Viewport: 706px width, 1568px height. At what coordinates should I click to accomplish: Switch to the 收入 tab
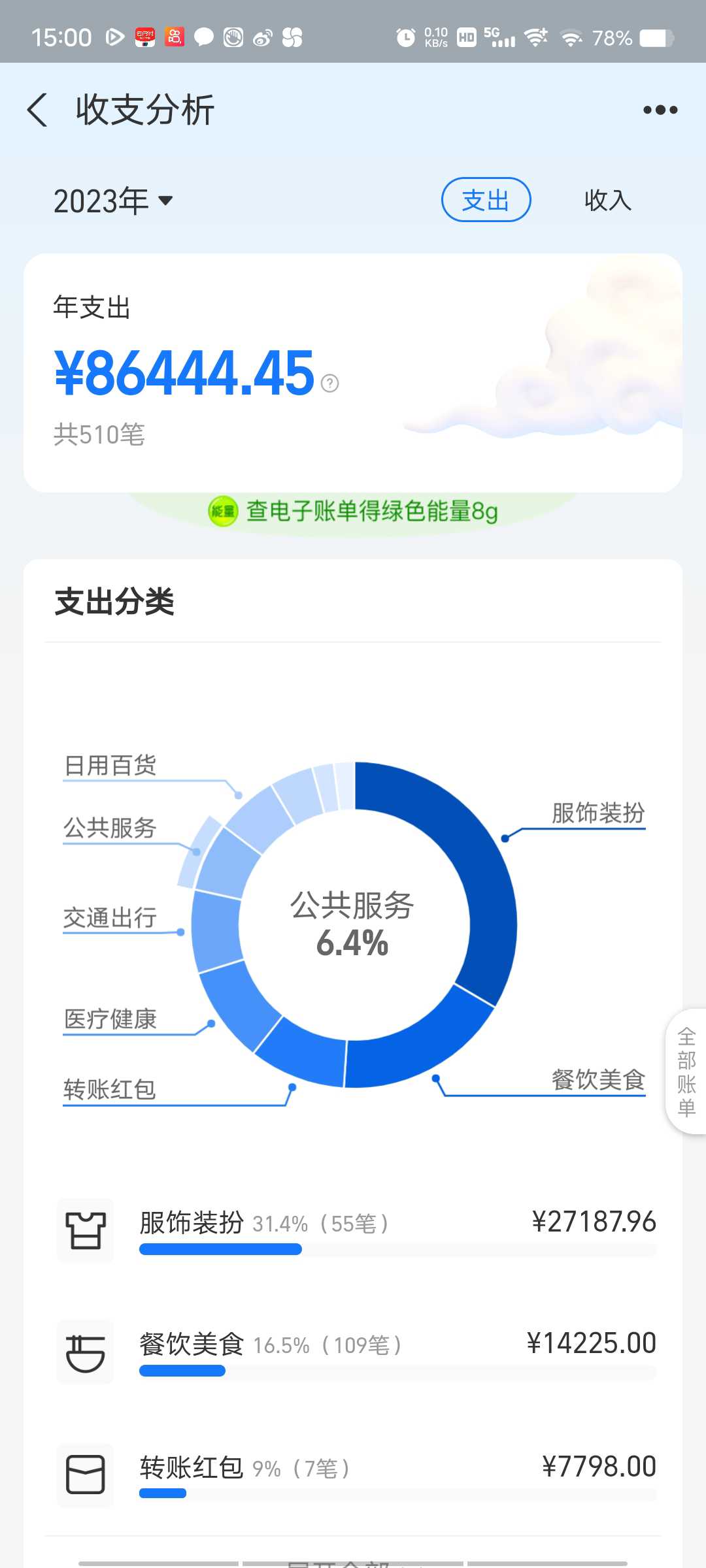pyautogui.click(x=608, y=200)
